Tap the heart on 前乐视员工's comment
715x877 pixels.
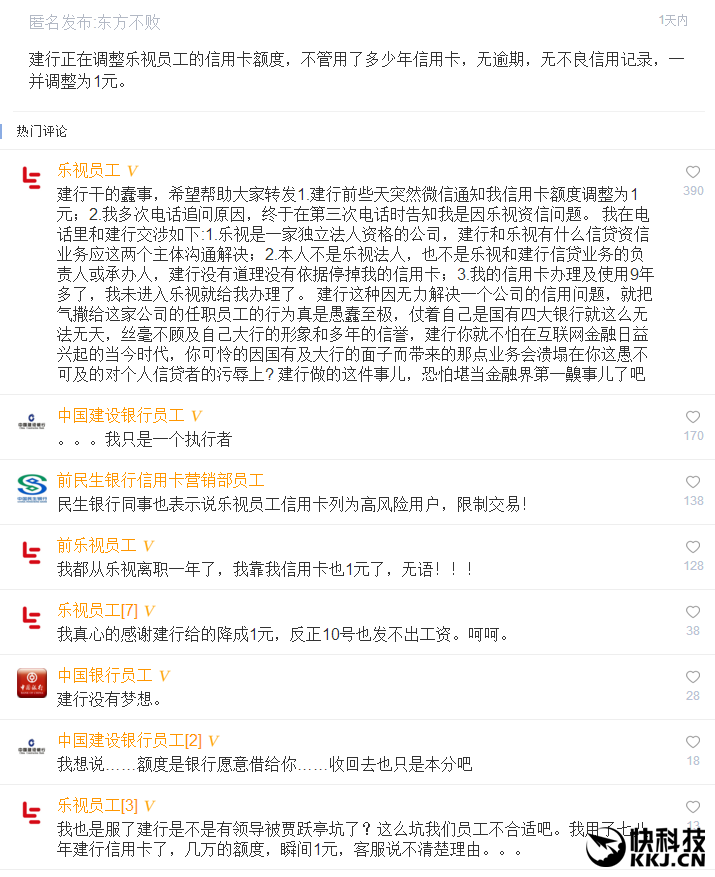coord(693,547)
